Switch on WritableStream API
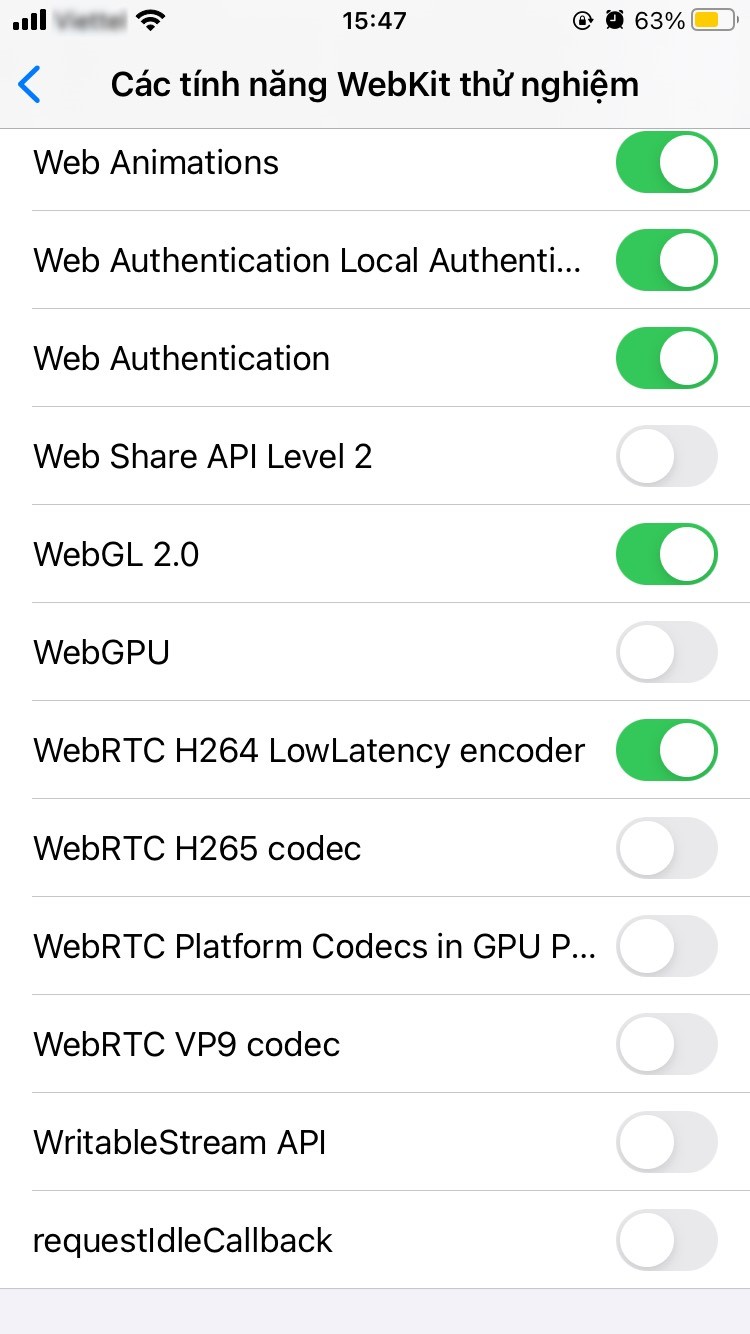 click(667, 1142)
